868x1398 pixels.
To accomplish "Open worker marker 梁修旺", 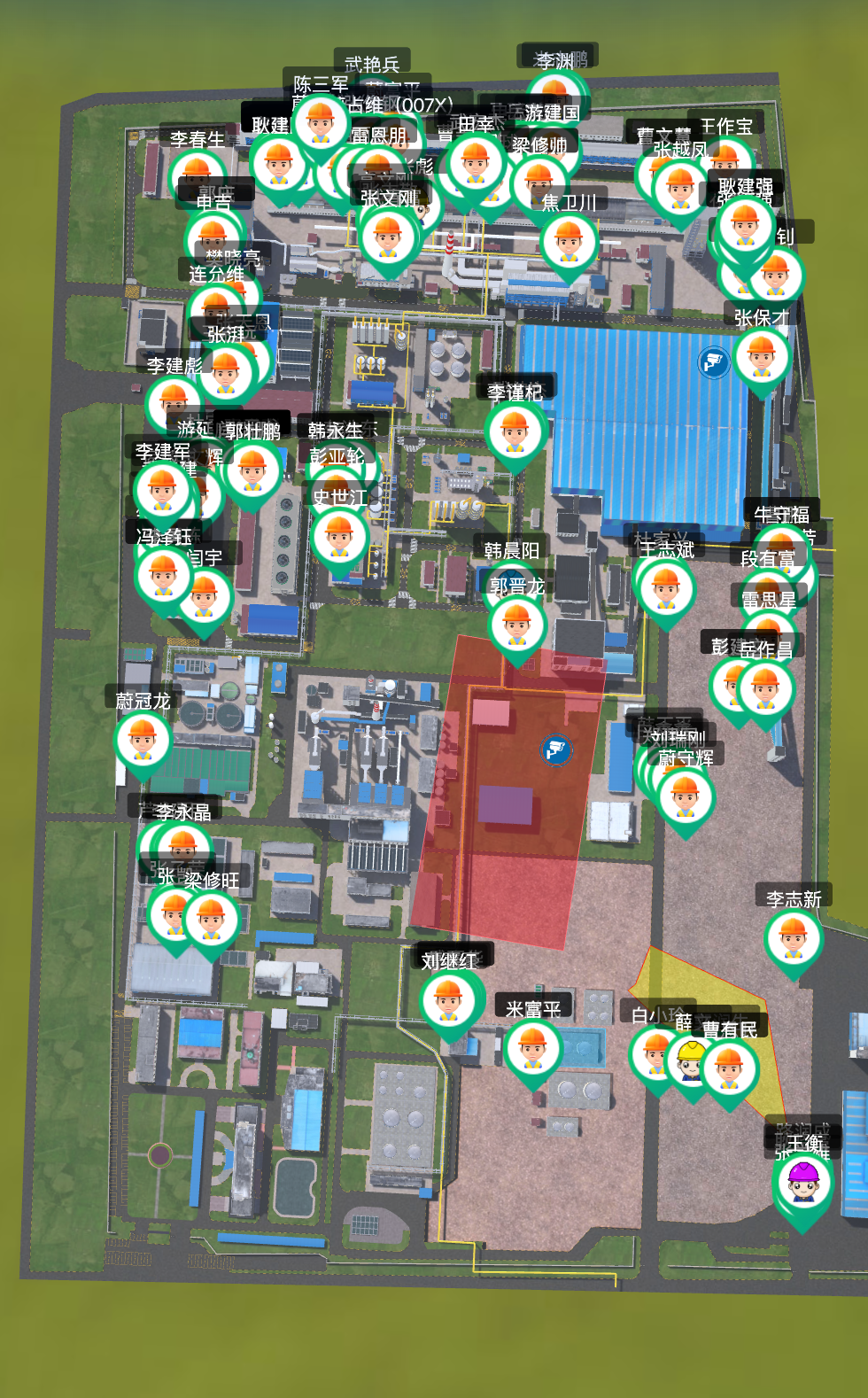I will pyautogui.click(x=211, y=920).
